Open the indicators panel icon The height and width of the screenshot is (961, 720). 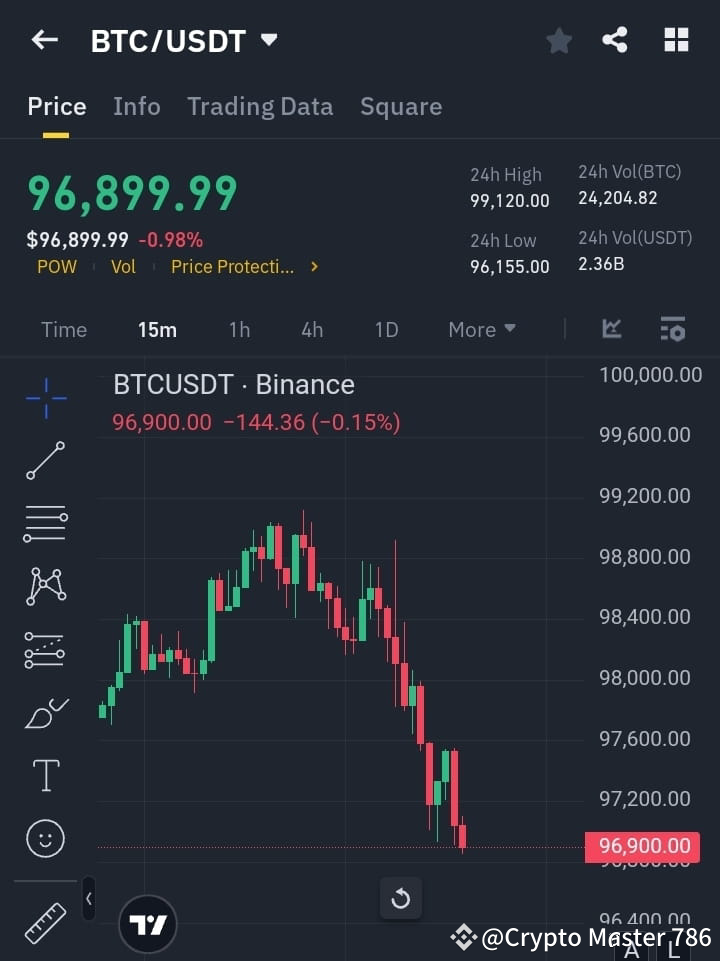(x=672, y=329)
